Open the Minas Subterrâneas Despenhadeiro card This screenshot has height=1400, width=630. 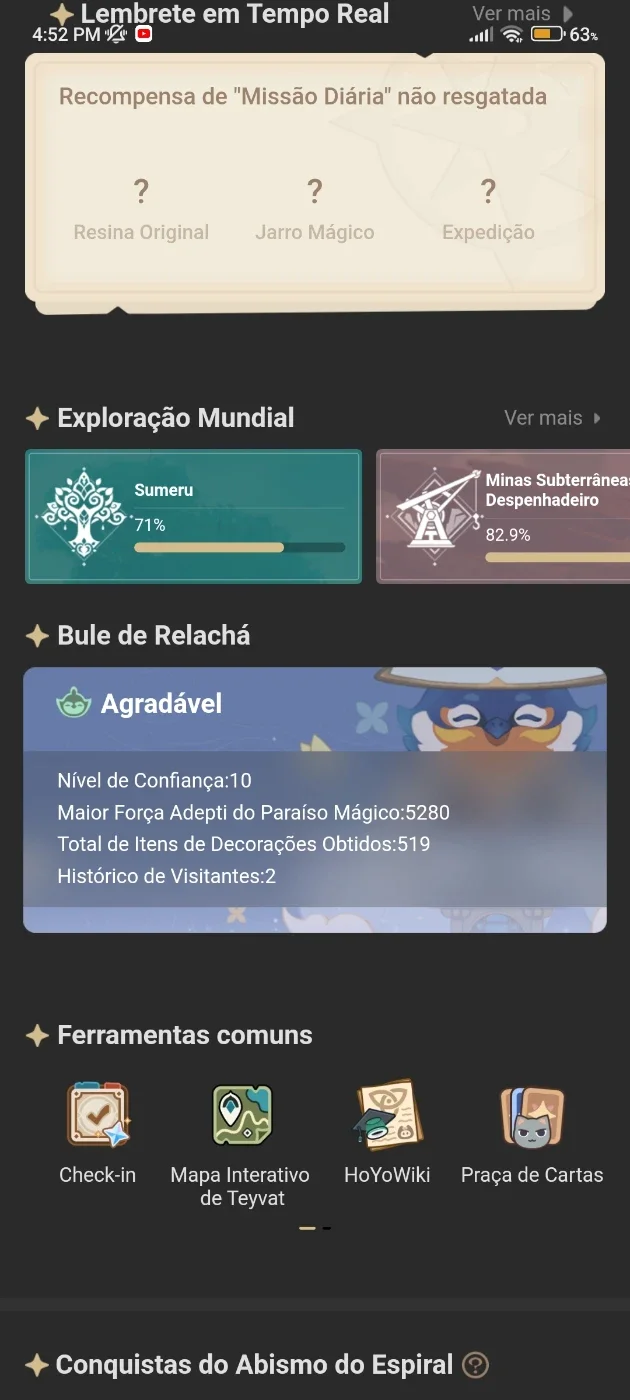point(503,516)
